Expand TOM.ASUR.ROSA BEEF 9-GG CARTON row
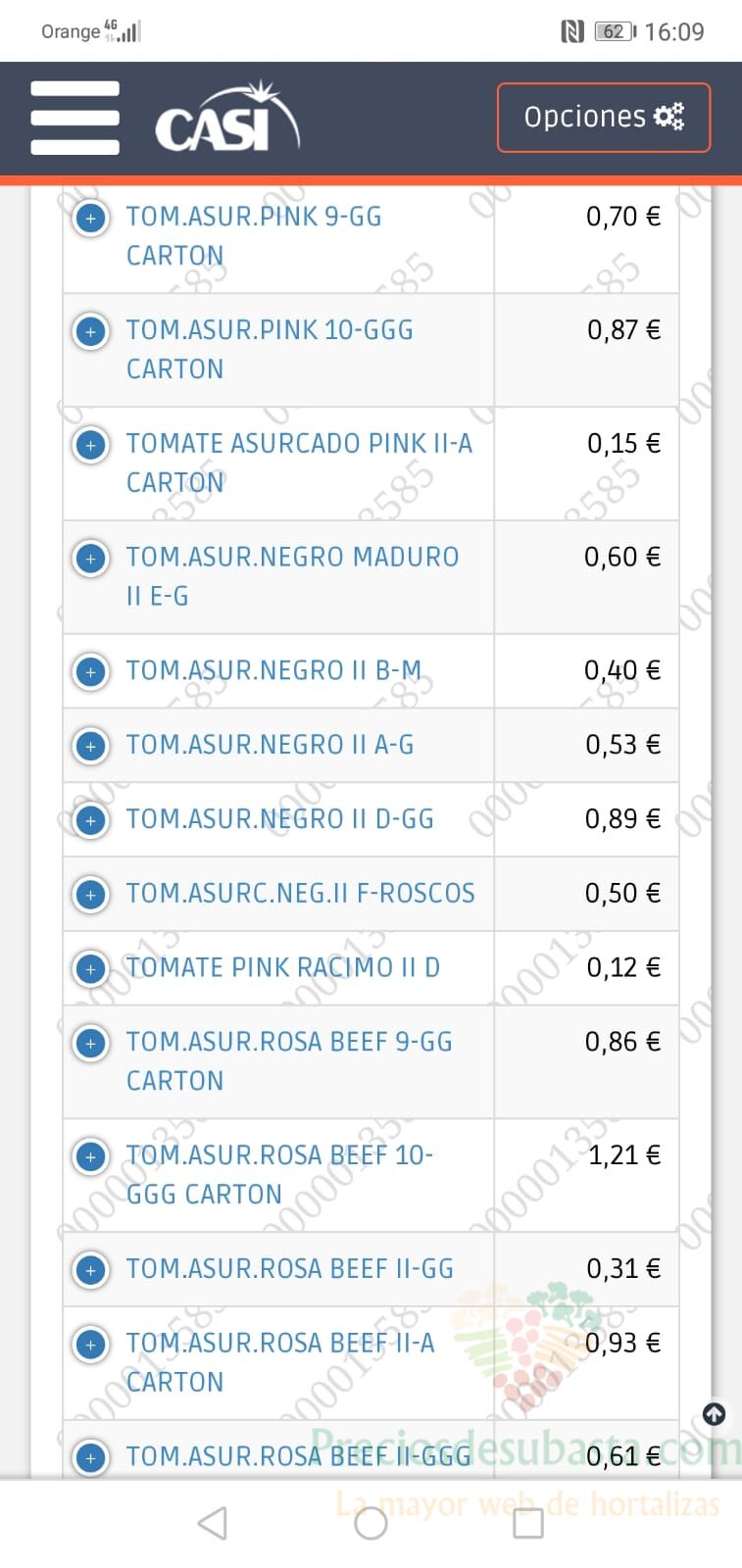 [x=91, y=1043]
